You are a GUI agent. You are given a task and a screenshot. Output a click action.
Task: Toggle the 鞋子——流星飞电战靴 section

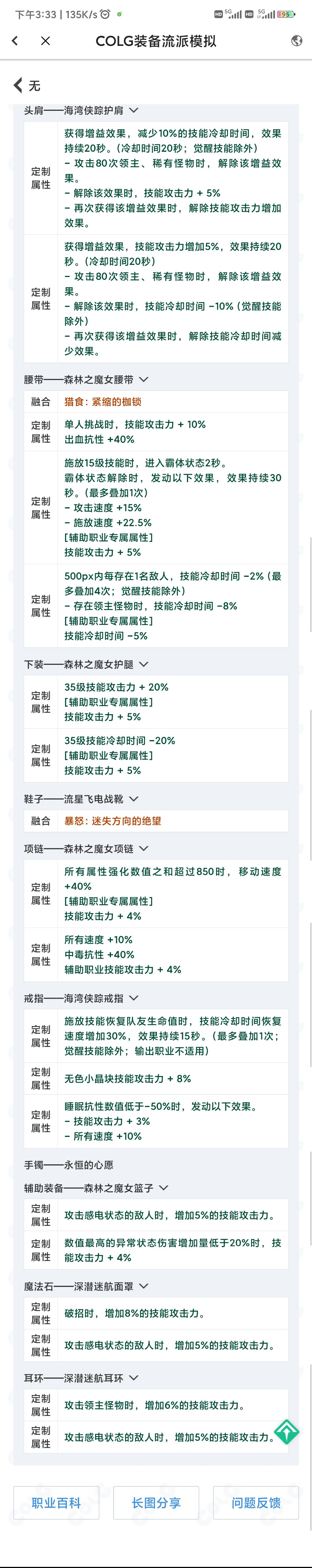click(x=134, y=799)
